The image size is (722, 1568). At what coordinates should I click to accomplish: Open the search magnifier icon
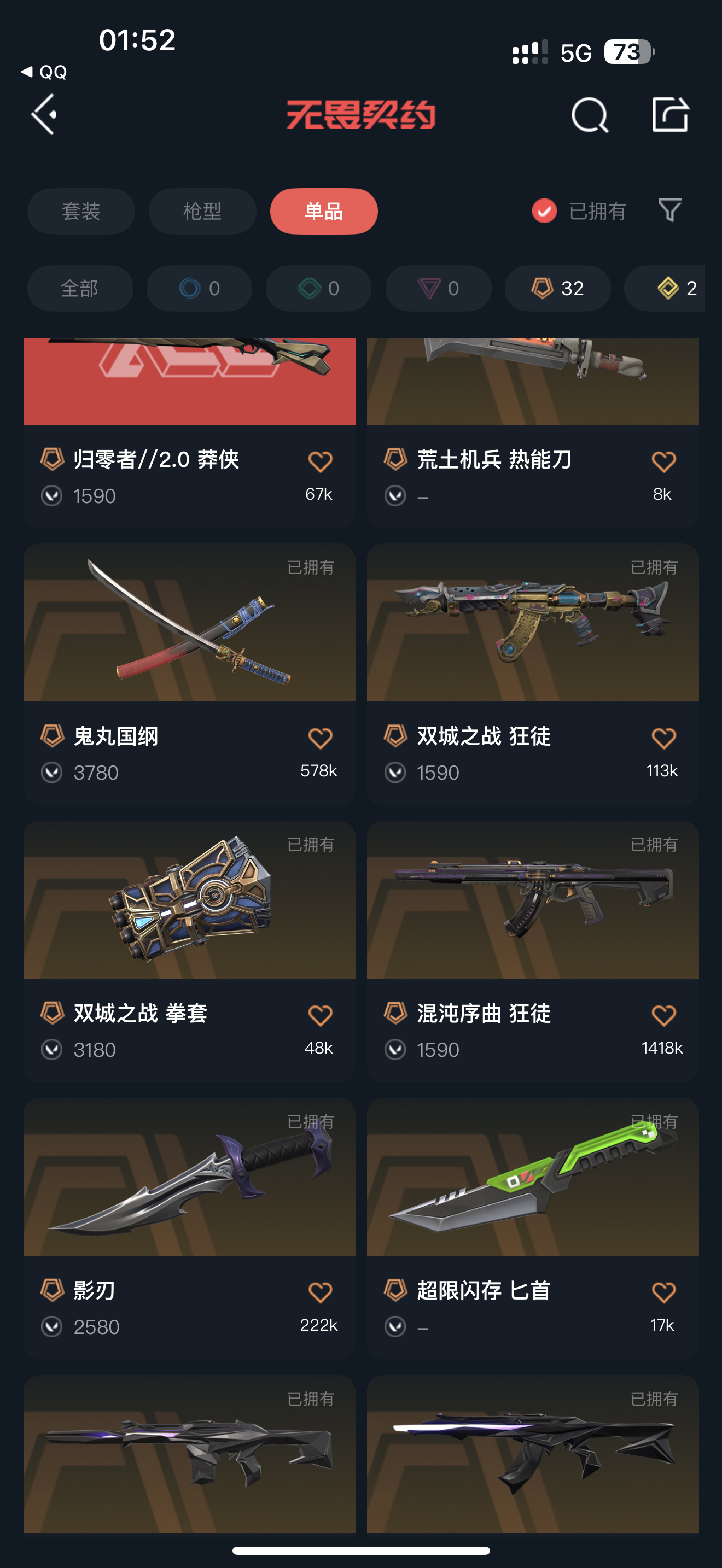(x=589, y=114)
